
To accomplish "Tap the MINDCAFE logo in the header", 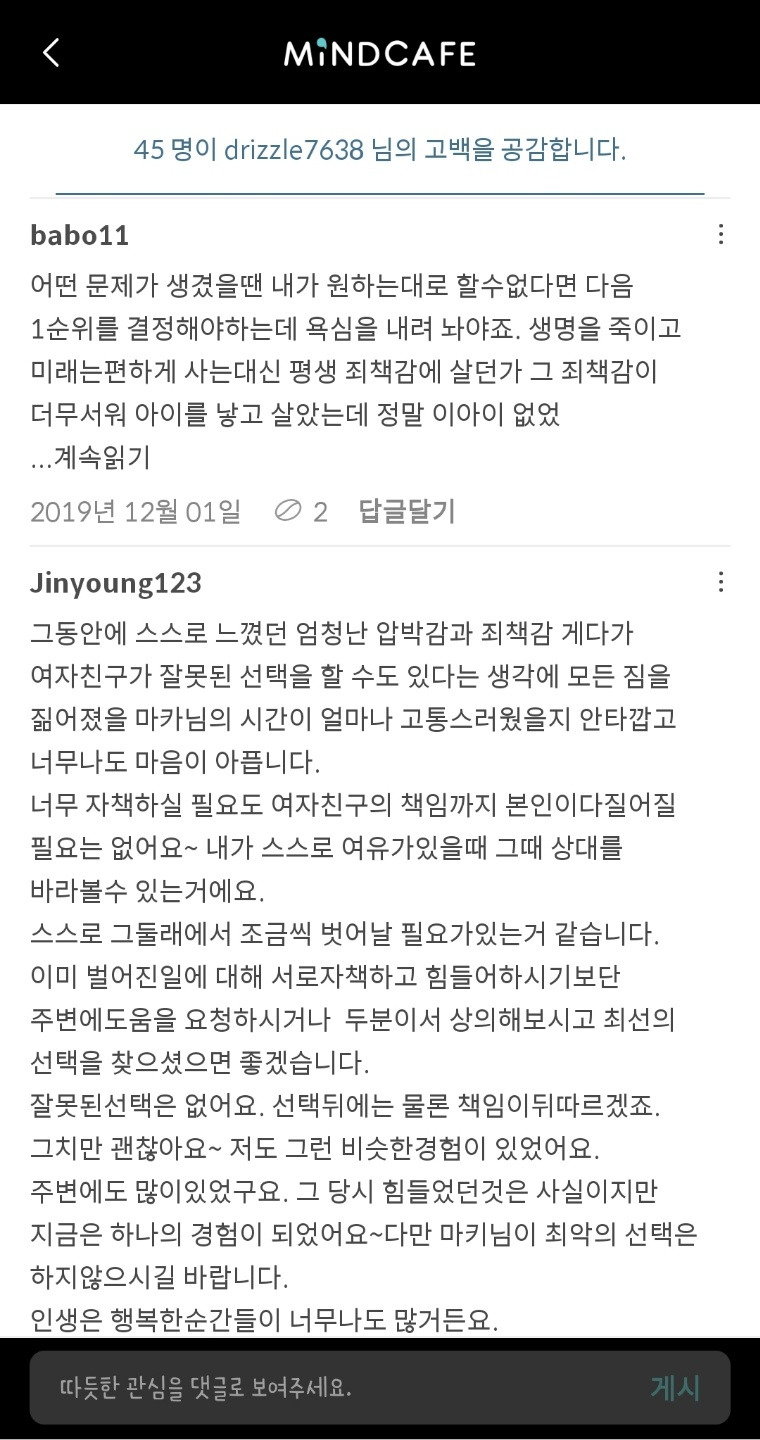I will coord(380,54).
